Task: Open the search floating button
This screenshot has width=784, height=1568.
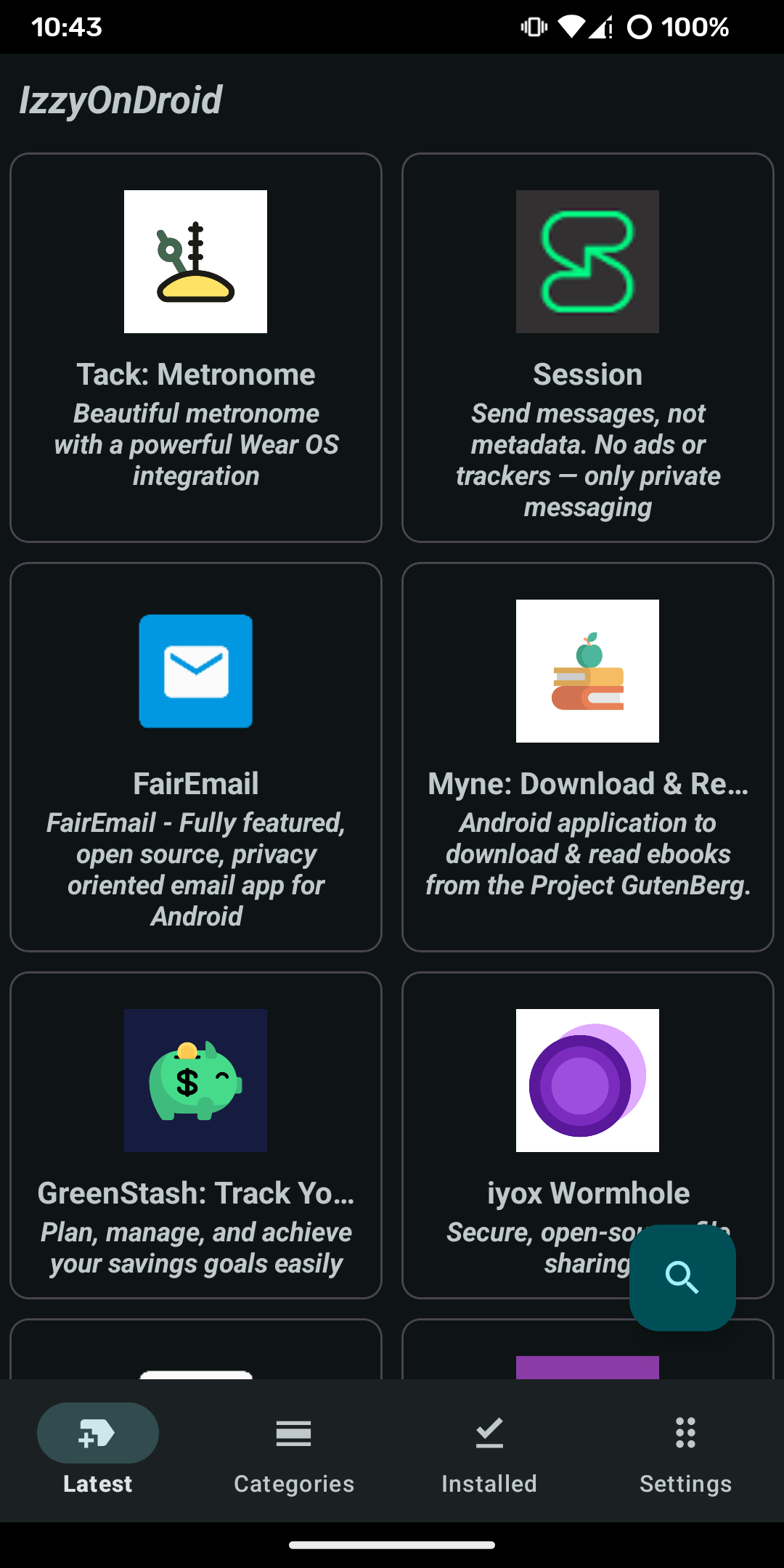Action: point(682,1277)
